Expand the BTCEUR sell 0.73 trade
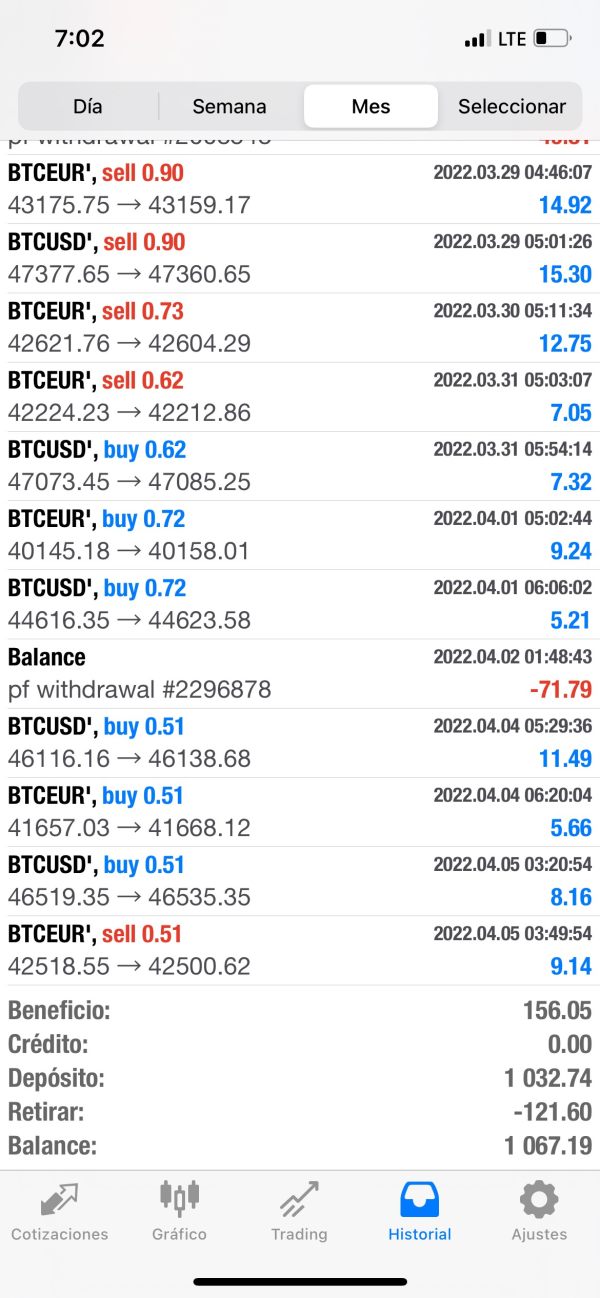Image resolution: width=600 pixels, height=1298 pixels. (x=300, y=327)
